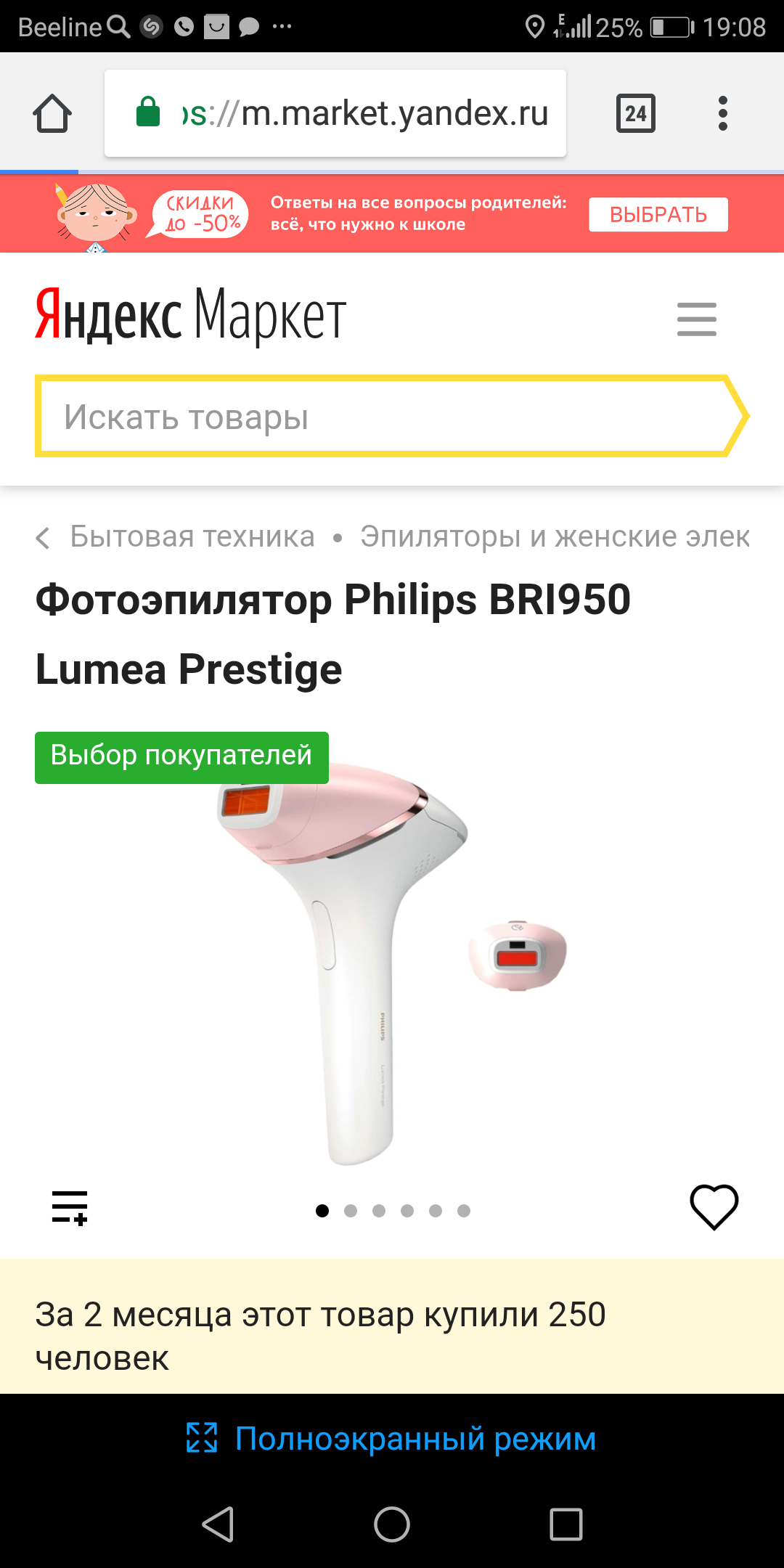
Task: Open the recent apps overview
Action: point(566,1524)
